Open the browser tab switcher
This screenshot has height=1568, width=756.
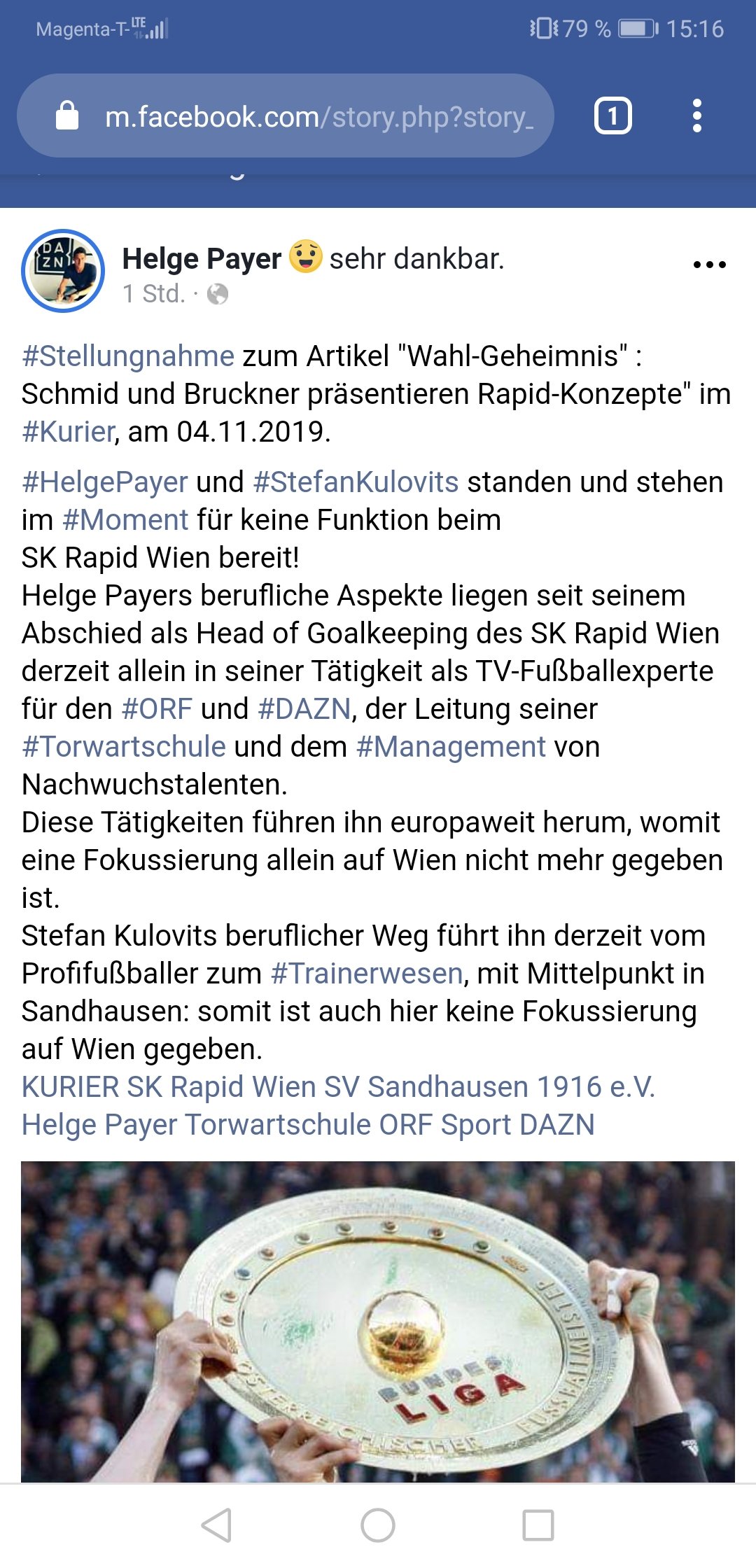[x=612, y=115]
